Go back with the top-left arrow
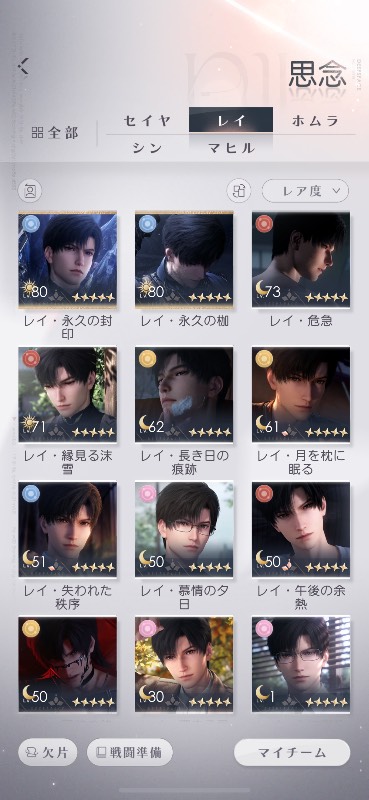The width and height of the screenshot is (369, 800). (23, 66)
